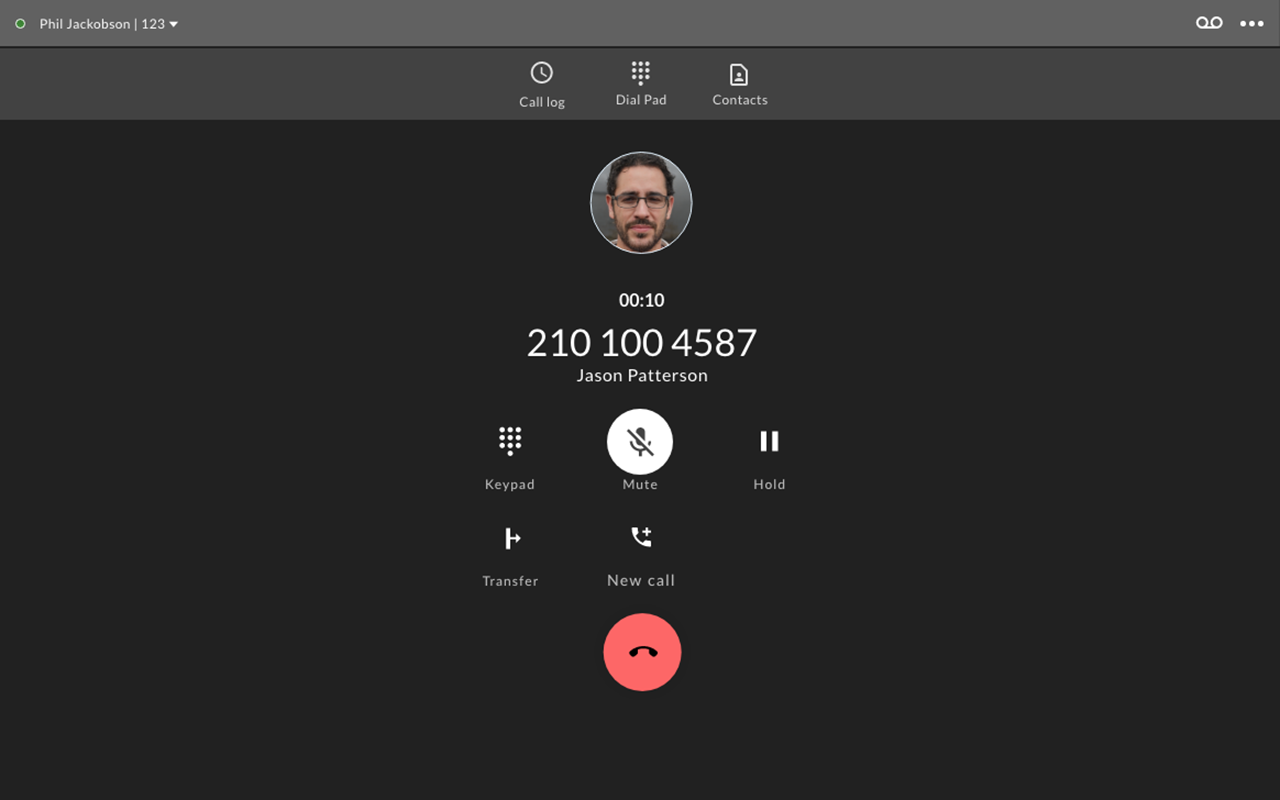Switch to the Contacts tab
Viewport: 1280px width, 800px height.
740,85
